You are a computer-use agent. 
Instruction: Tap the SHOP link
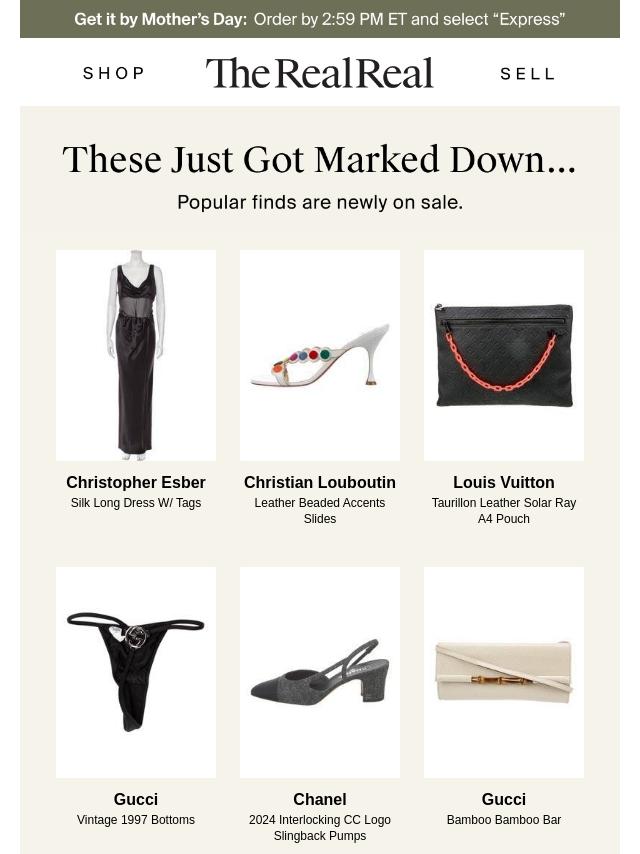[x=114, y=73]
